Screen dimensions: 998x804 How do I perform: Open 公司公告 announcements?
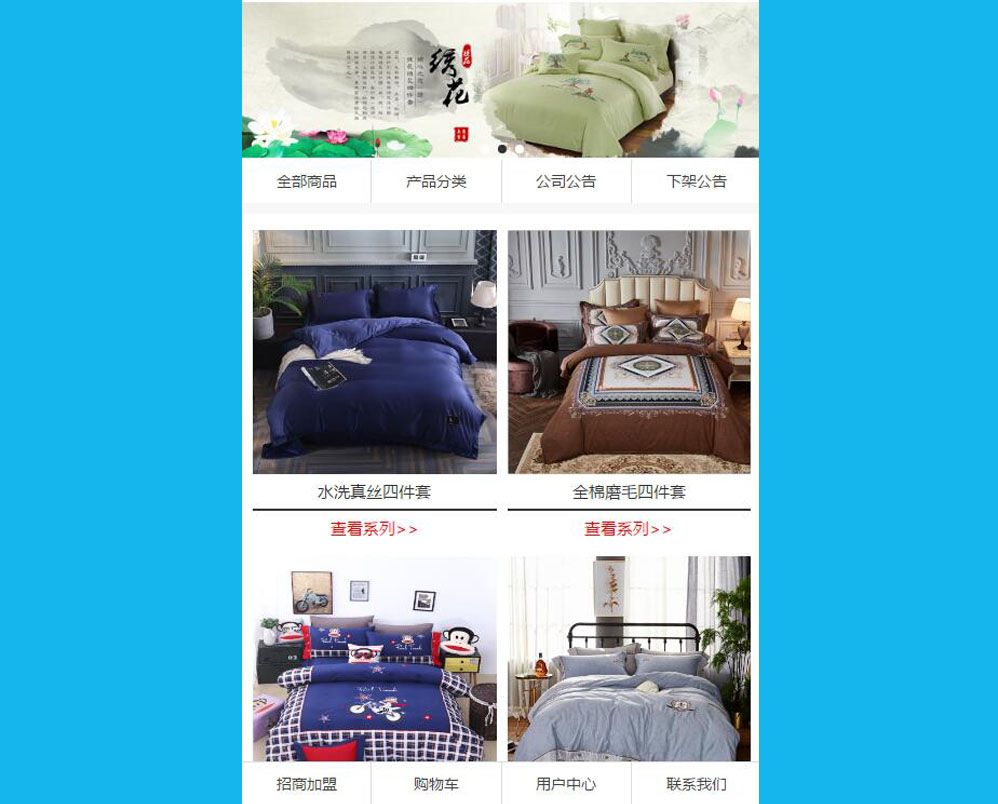[566, 181]
